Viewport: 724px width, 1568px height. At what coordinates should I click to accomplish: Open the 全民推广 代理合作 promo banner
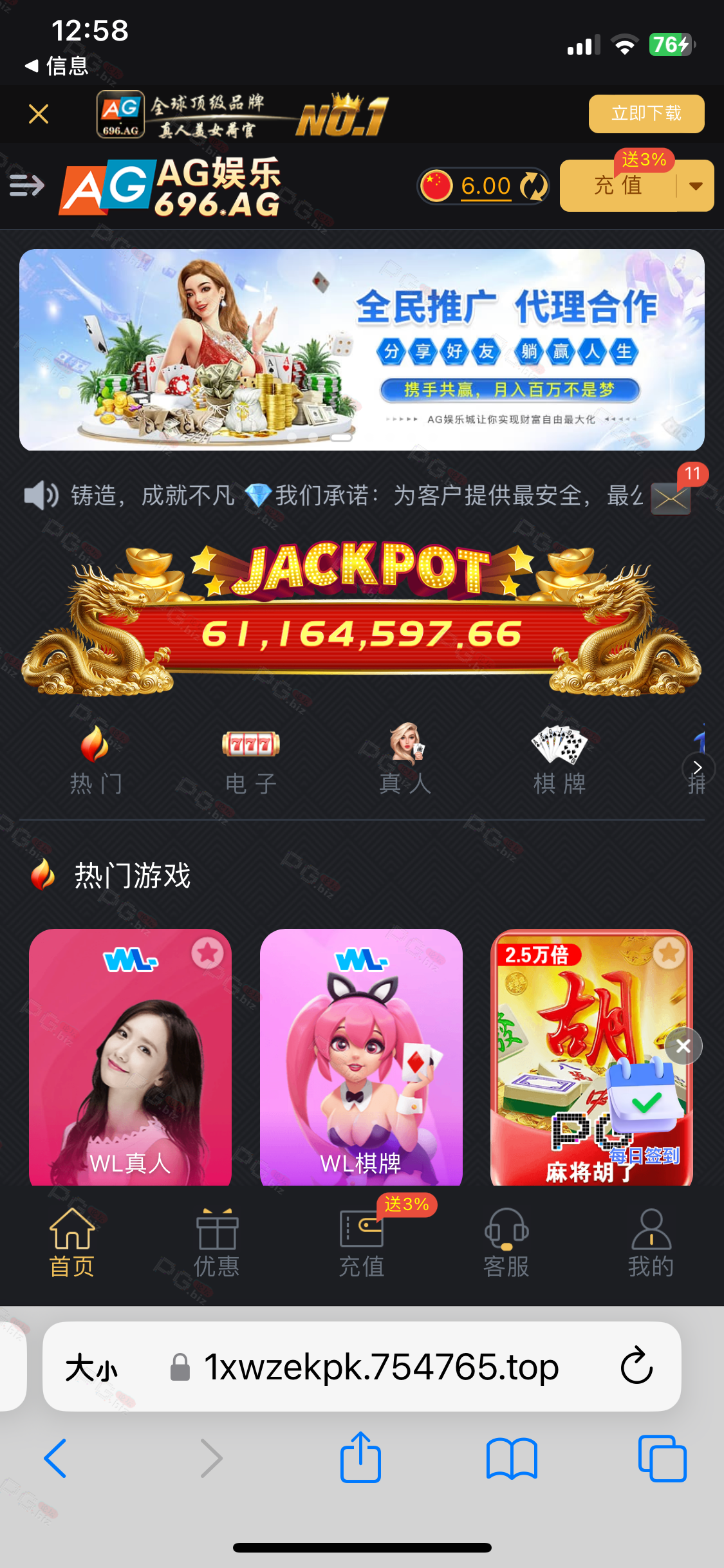362,350
